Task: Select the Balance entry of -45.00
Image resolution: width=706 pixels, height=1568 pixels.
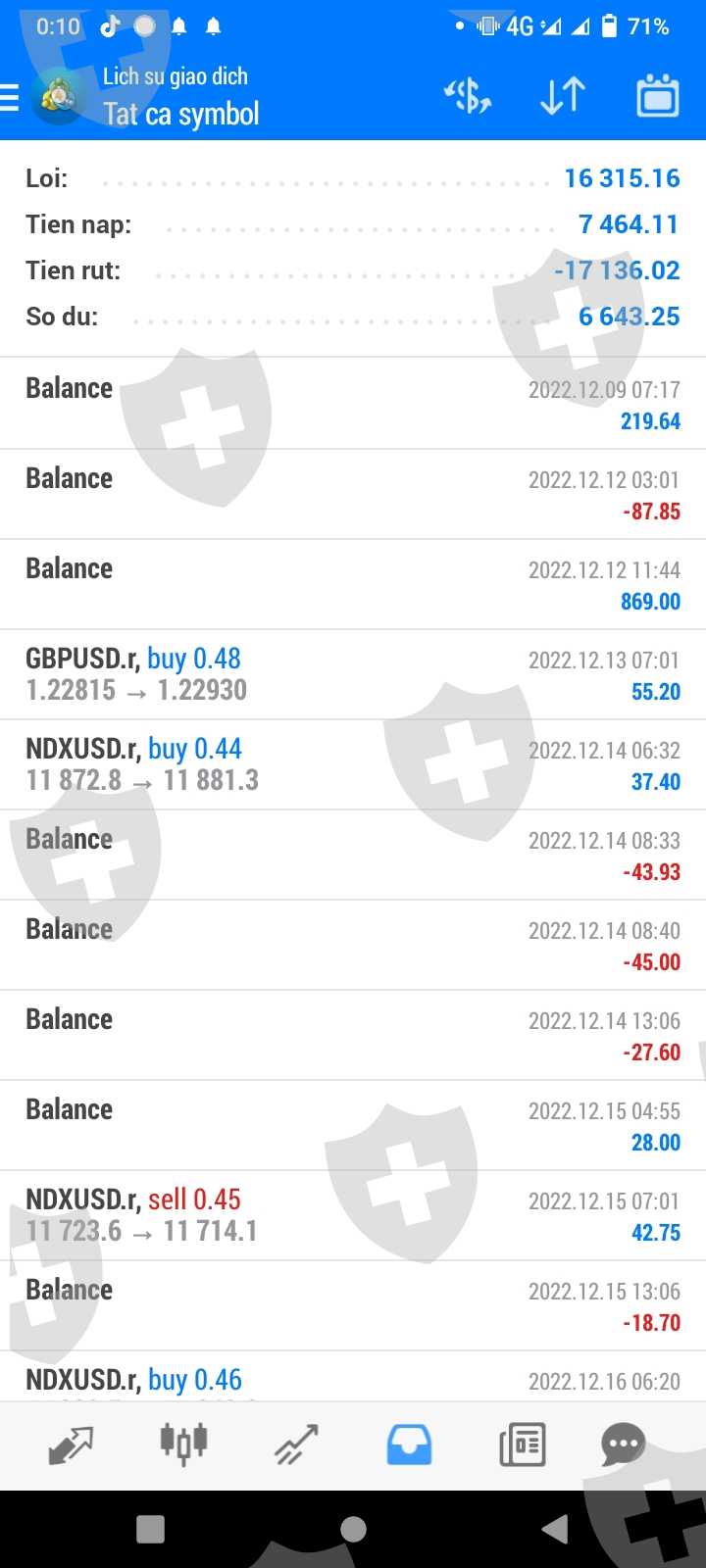Action: pyautogui.click(x=353, y=945)
